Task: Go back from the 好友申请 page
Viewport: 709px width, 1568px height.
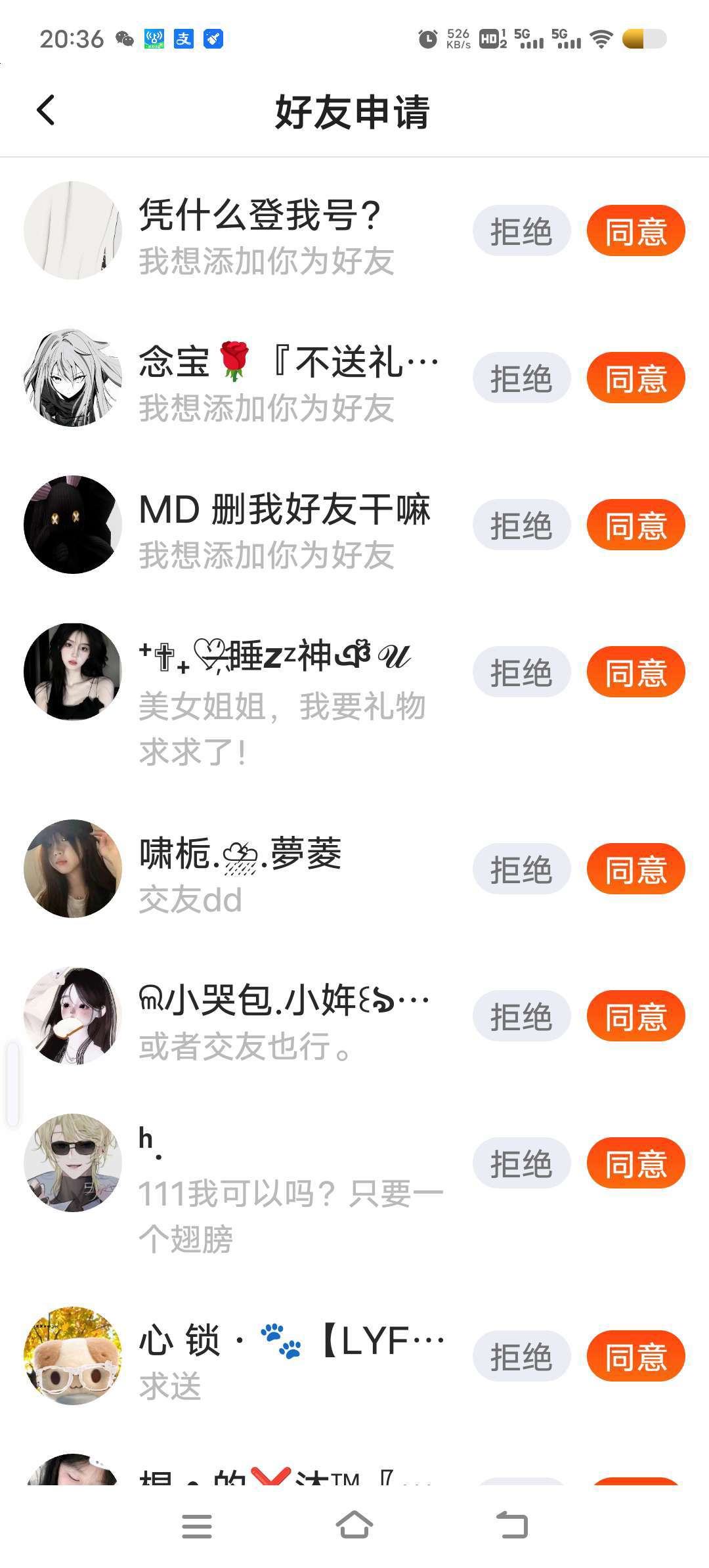Action: [46, 110]
